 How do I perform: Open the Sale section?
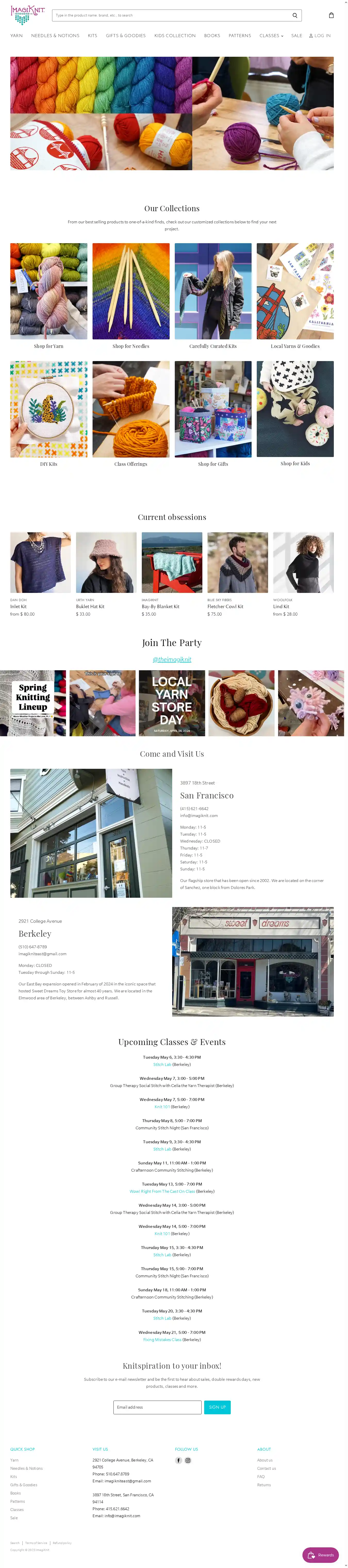[x=296, y=36]
